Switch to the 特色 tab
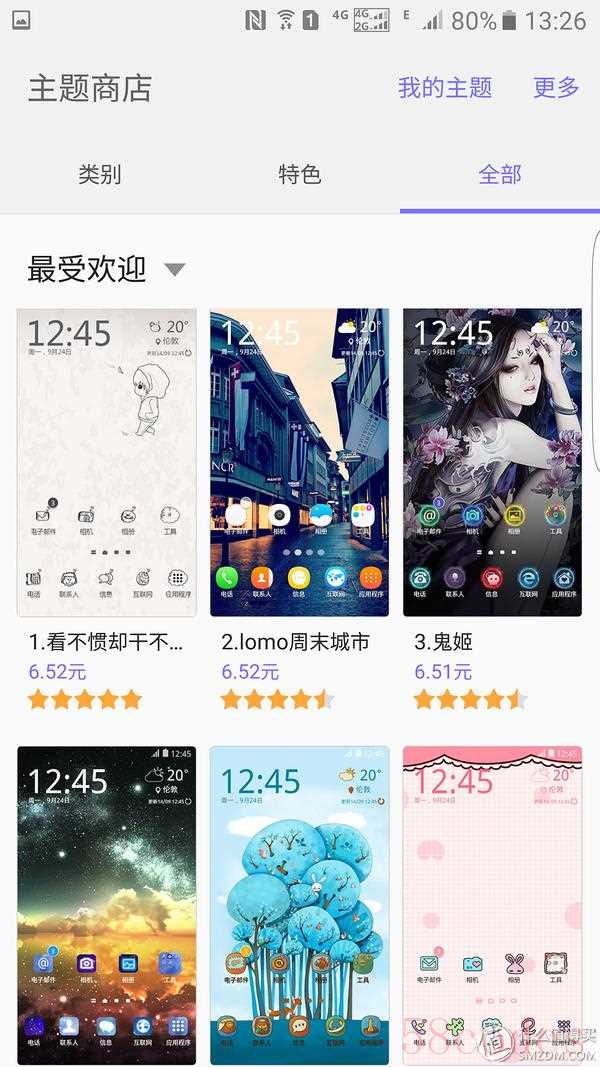600x1067 pixels. 299,175
